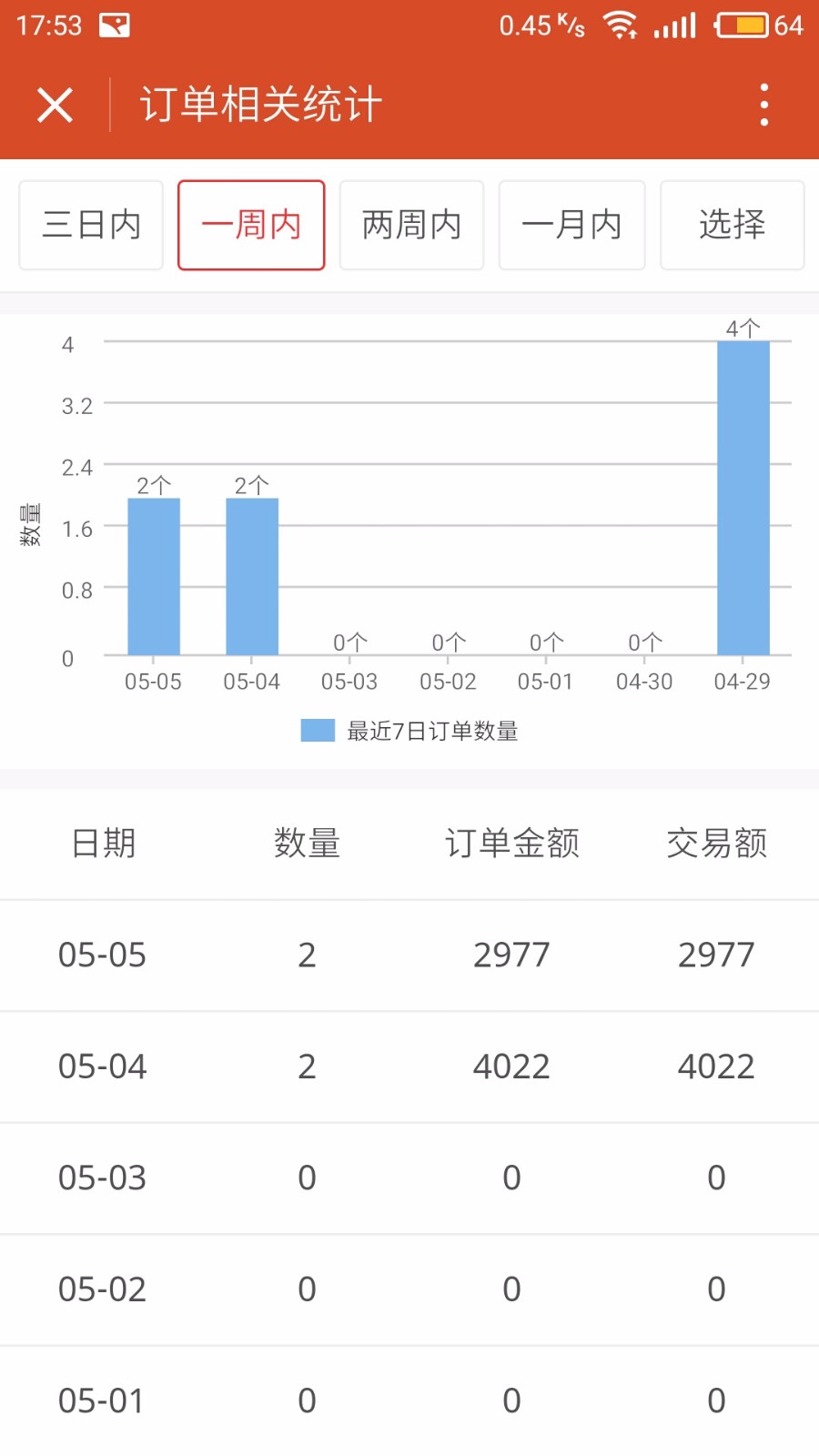The width and height of the screenshot is (819, 1456).
Task: Switch to the 三日内 range
Action: (x=91, y=225)
